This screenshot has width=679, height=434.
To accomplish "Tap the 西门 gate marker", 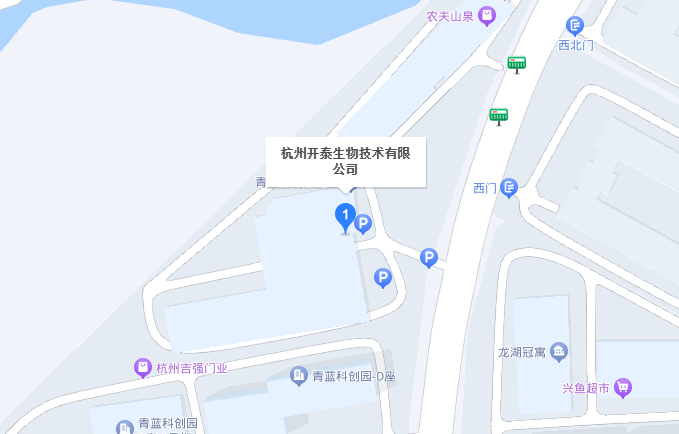I will [509, 187].
